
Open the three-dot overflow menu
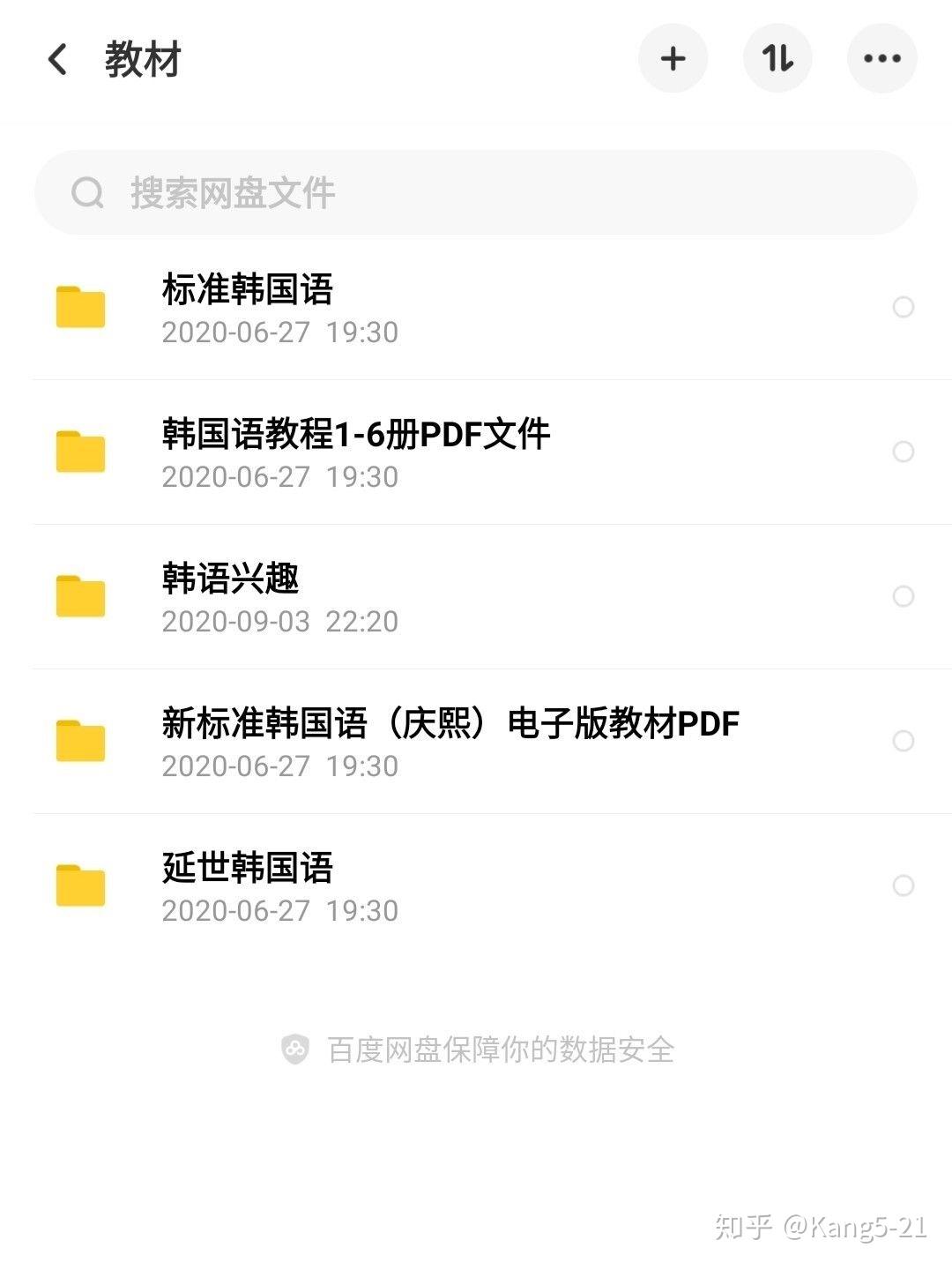(881, 59)
